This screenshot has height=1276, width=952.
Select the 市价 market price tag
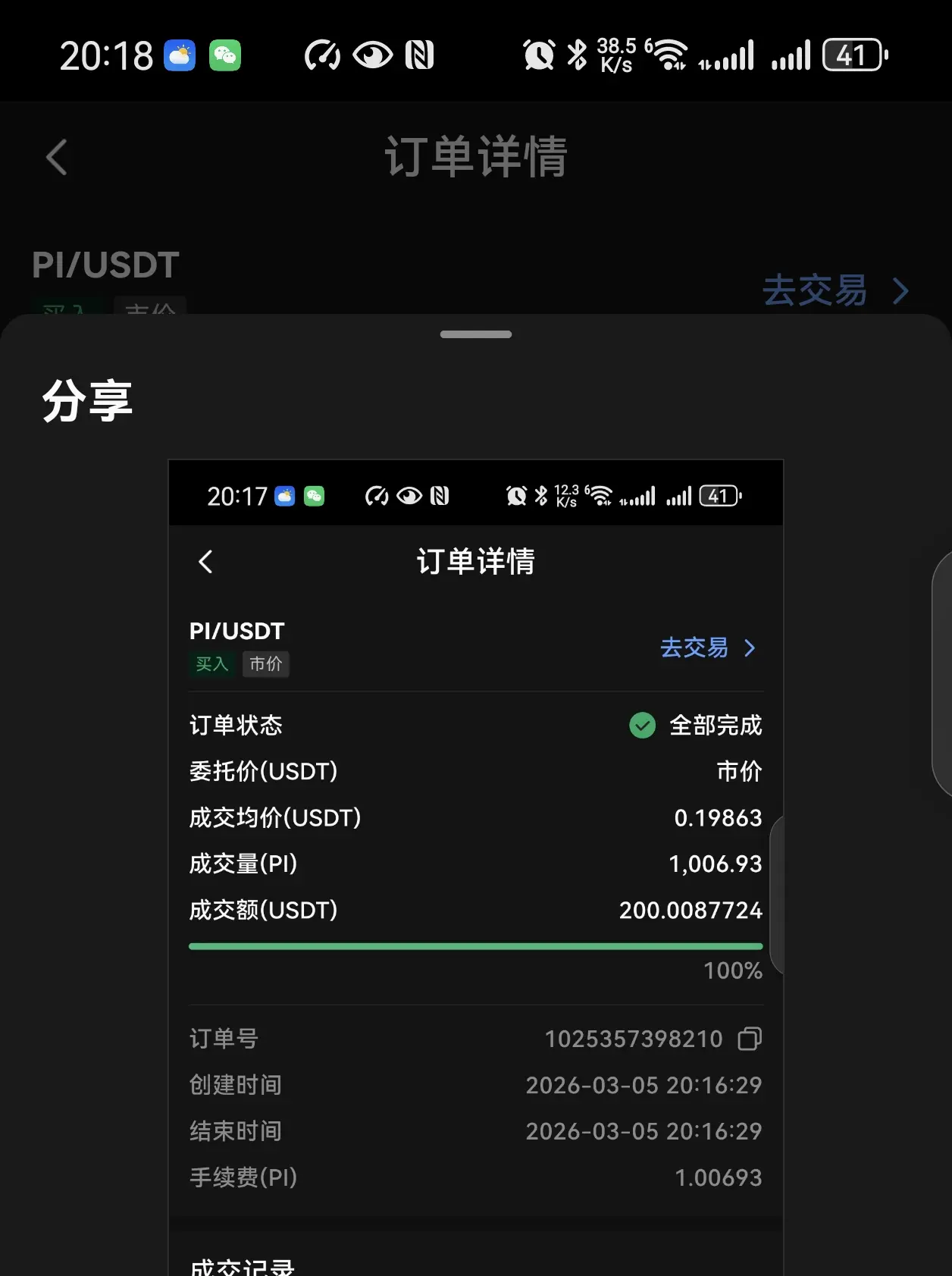tap(265, 663)
